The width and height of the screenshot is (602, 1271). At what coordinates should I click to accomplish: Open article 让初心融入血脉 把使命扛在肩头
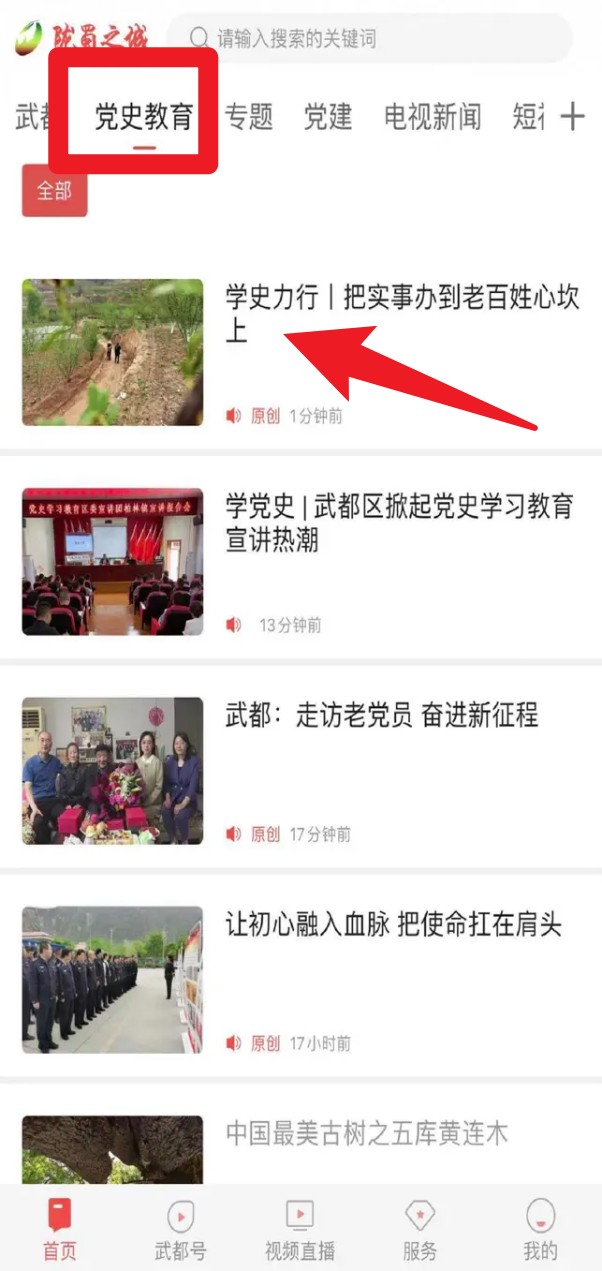tap(393, 925)
